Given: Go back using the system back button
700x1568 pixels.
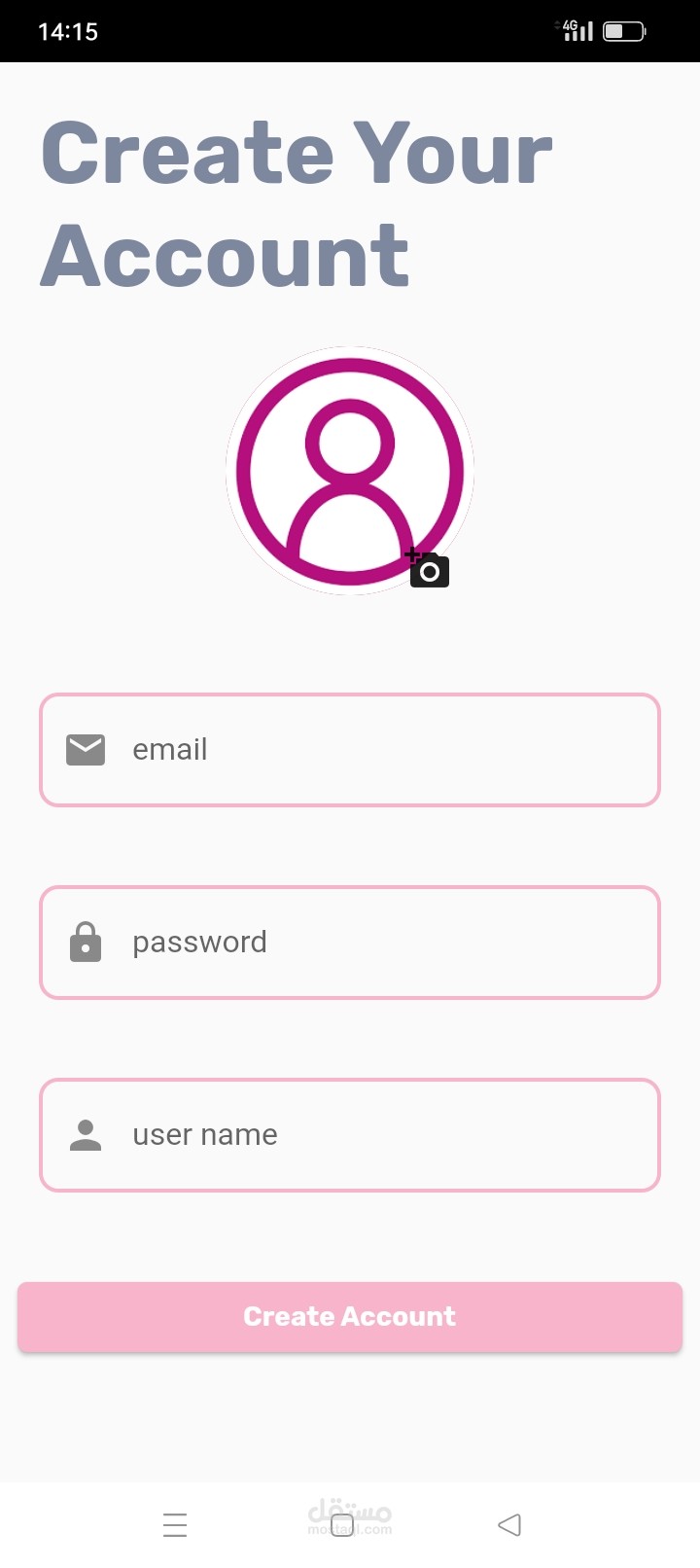Looking at the screenshot, I should pyautogui.click(x=509, y=1524).
